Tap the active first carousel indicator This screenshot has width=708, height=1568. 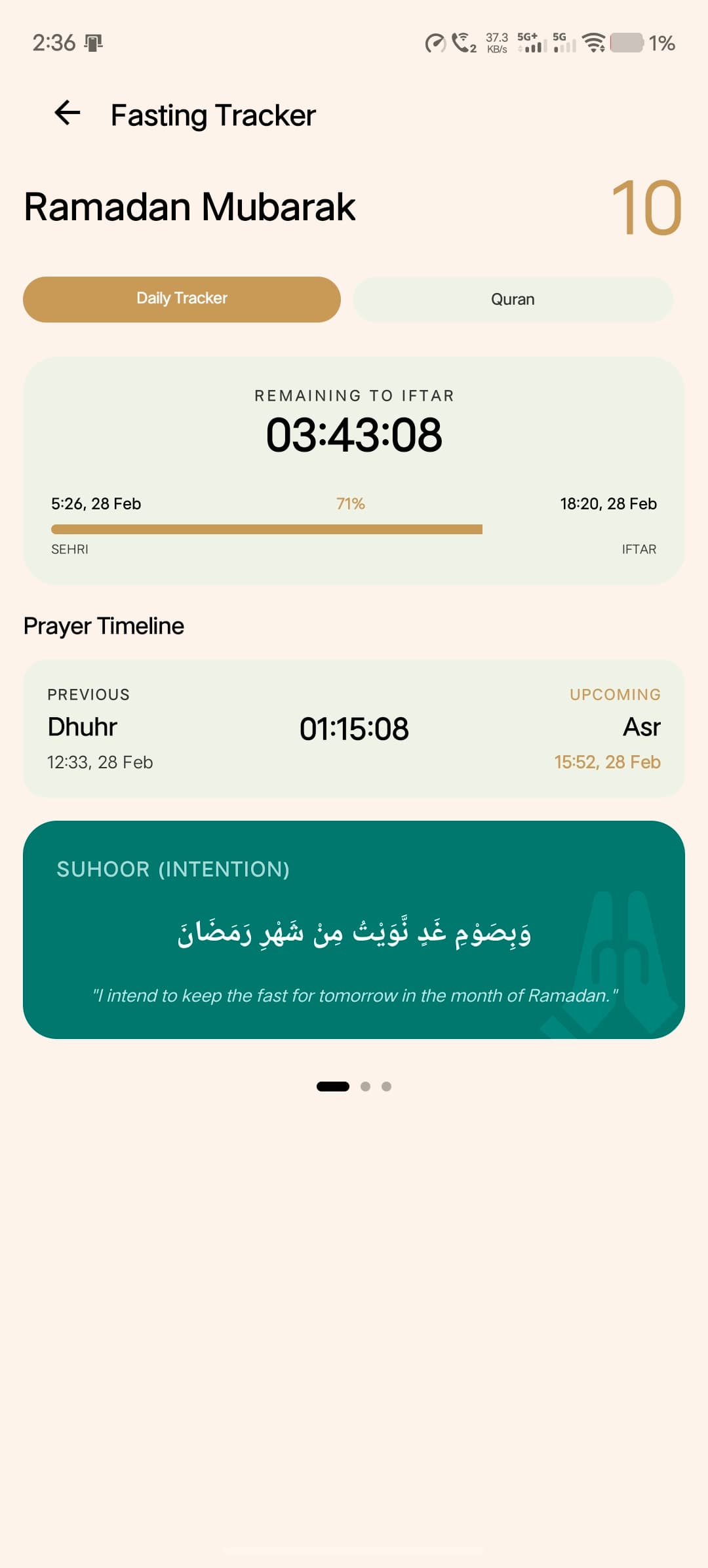coord(333,1086)
